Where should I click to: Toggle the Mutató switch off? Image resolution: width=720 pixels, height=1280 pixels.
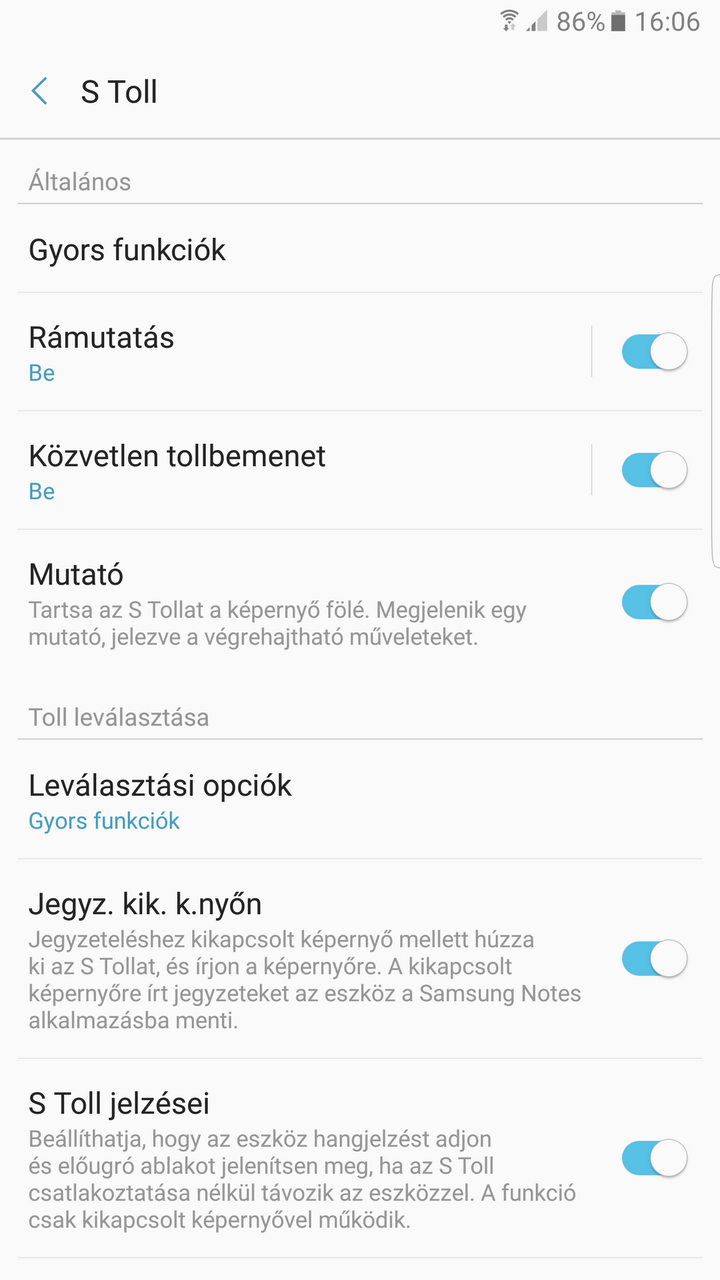654,602
